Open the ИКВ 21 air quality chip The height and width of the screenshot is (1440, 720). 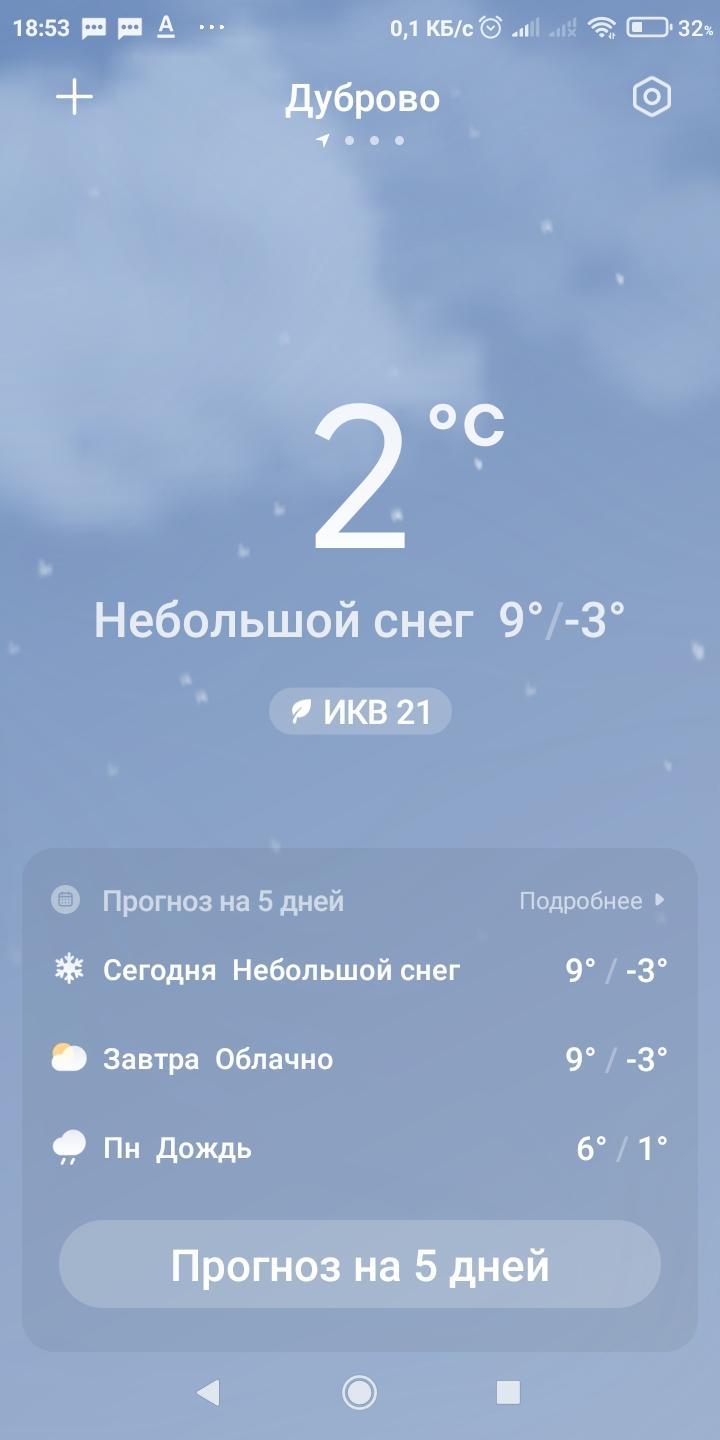[x=360, y=713]
